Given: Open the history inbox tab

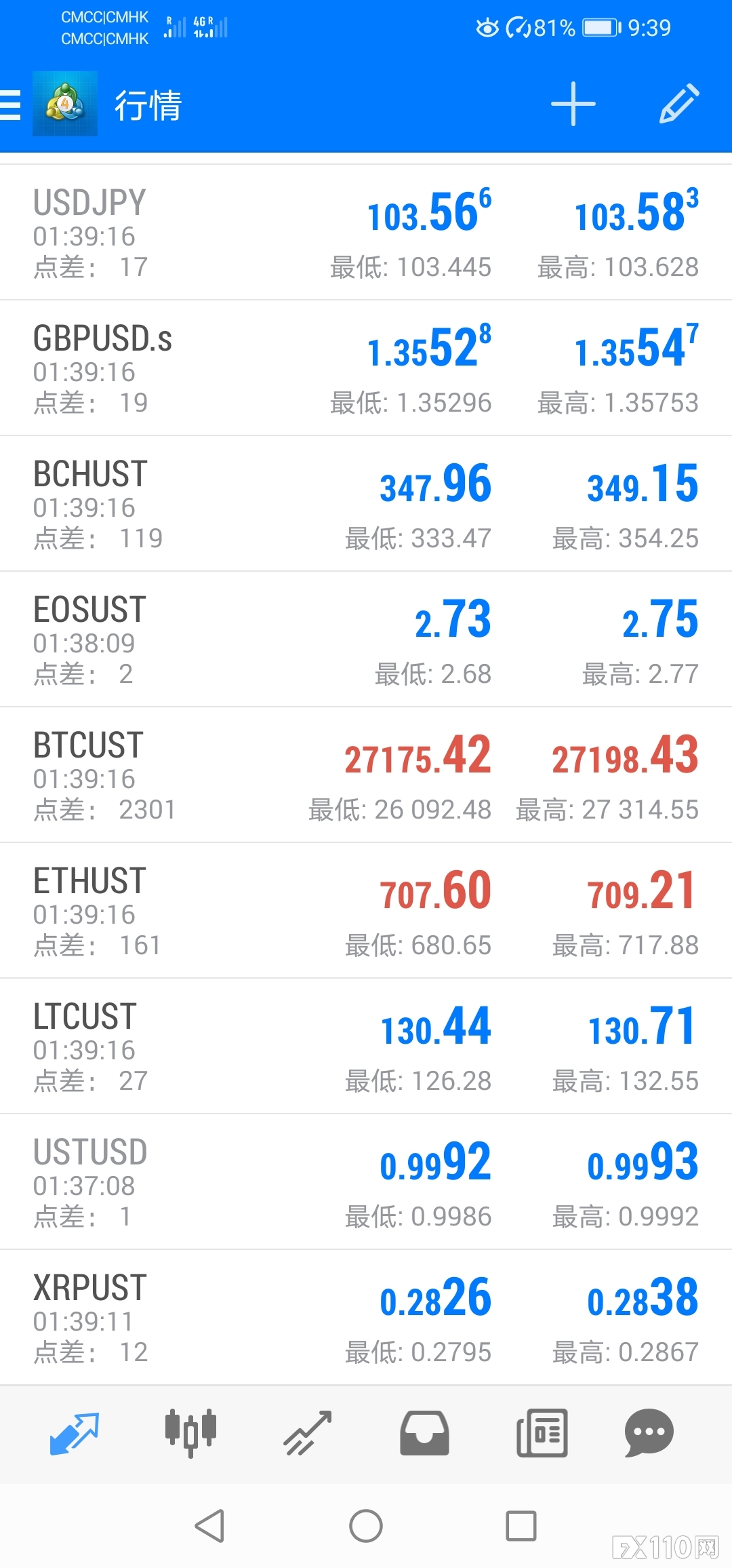Looking at the screenshot, I should pyautogui.click(x=424, y=1433).
